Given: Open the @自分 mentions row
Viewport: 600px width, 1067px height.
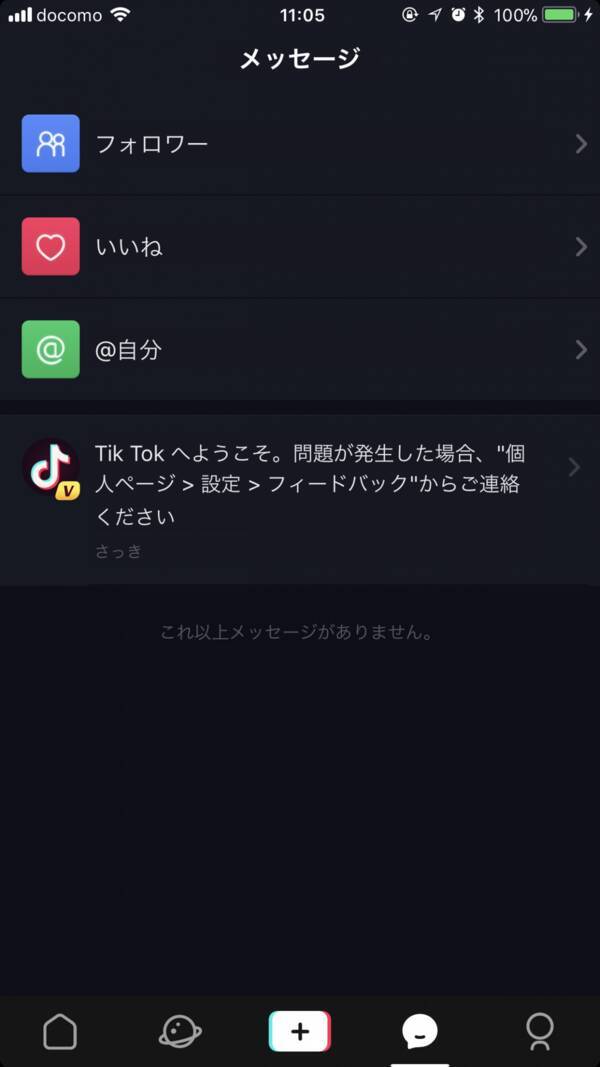Looking at the screenshot, I should point(300,350).
